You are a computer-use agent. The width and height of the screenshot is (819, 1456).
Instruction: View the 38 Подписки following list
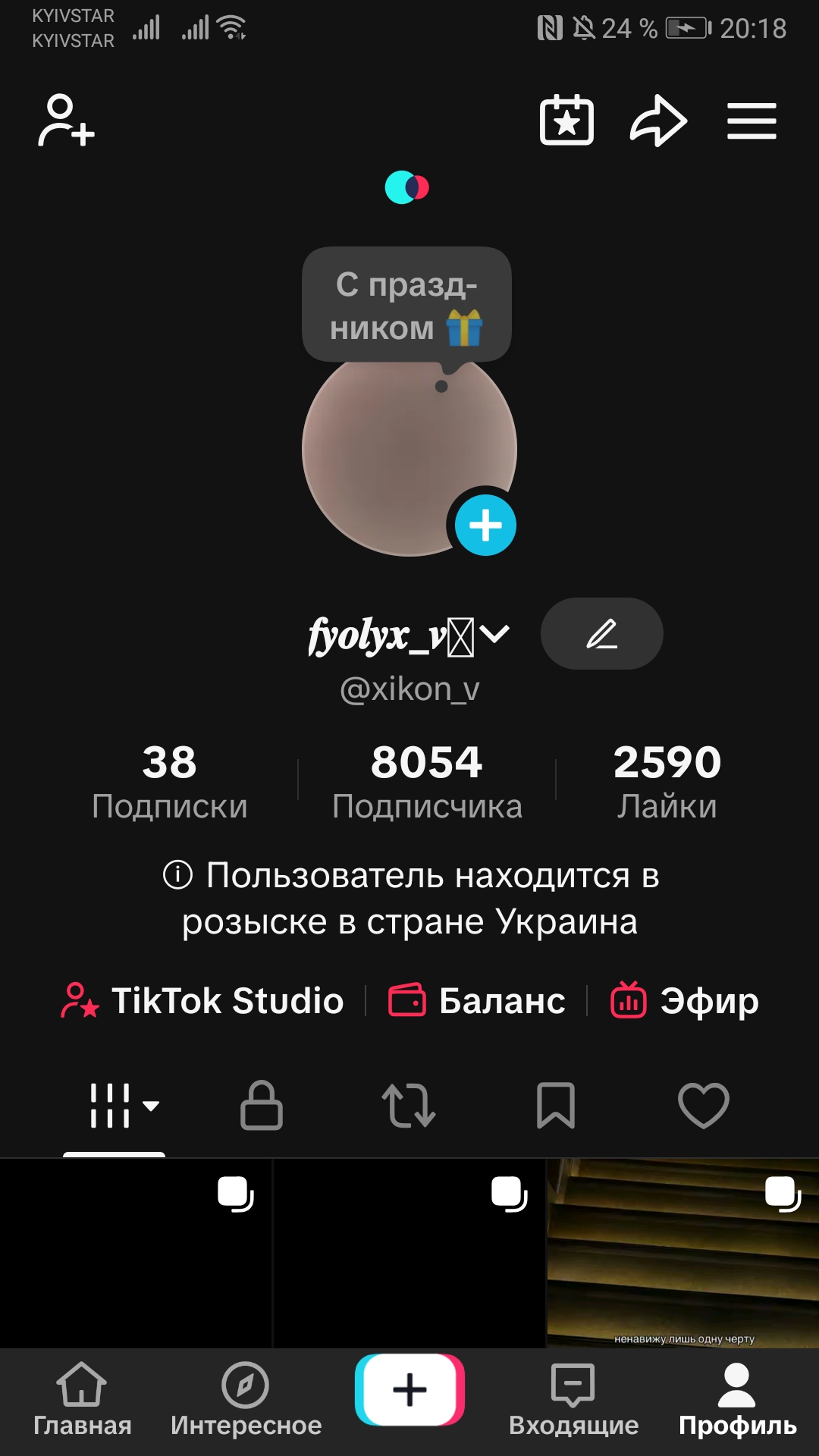[x=169, y=782]
